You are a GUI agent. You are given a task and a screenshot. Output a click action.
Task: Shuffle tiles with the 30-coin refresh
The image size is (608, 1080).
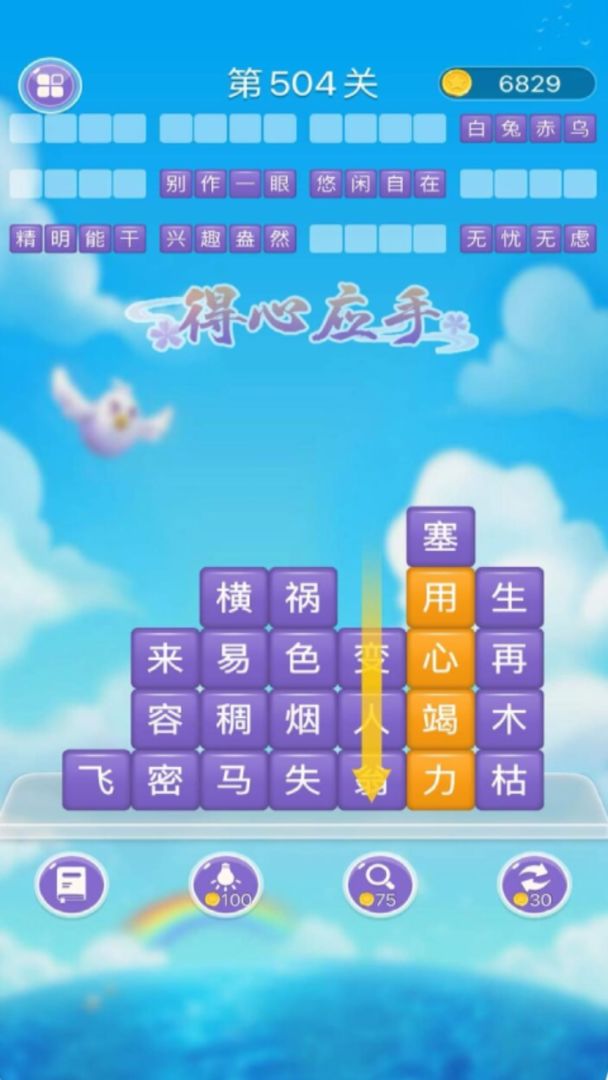click(533, 884)
